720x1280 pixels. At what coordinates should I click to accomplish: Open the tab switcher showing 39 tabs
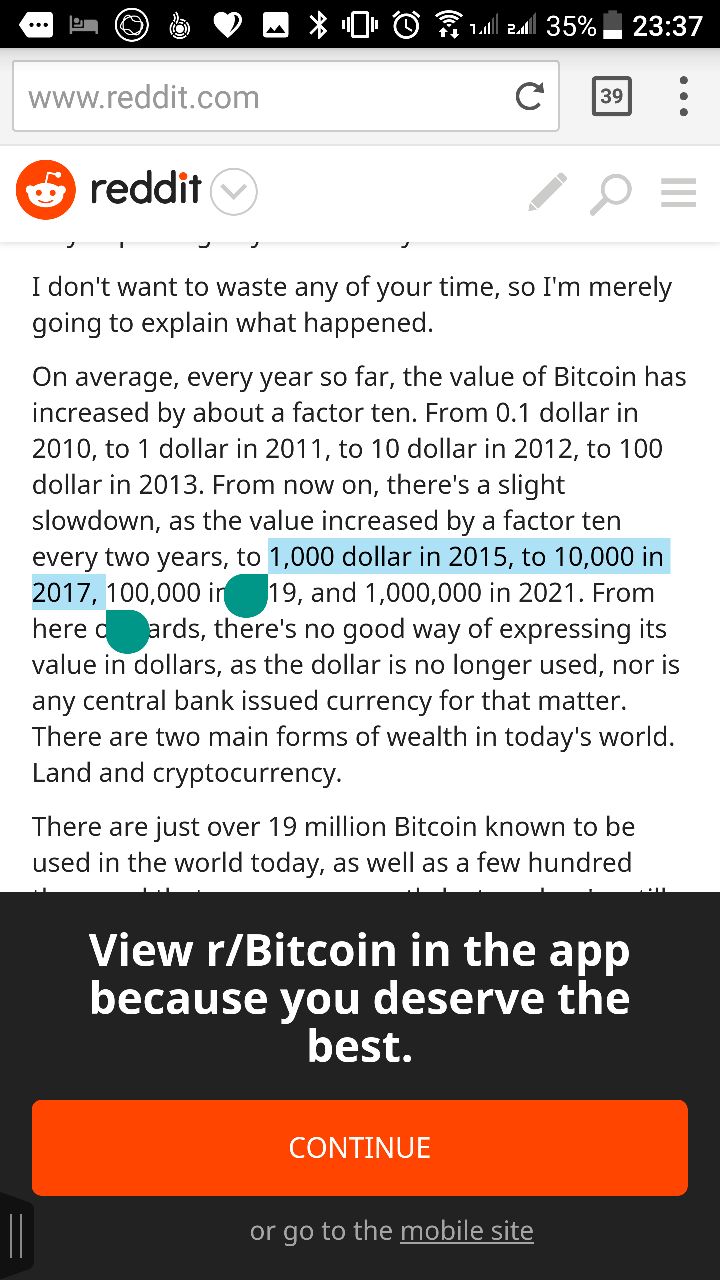[x=611, y=97]
